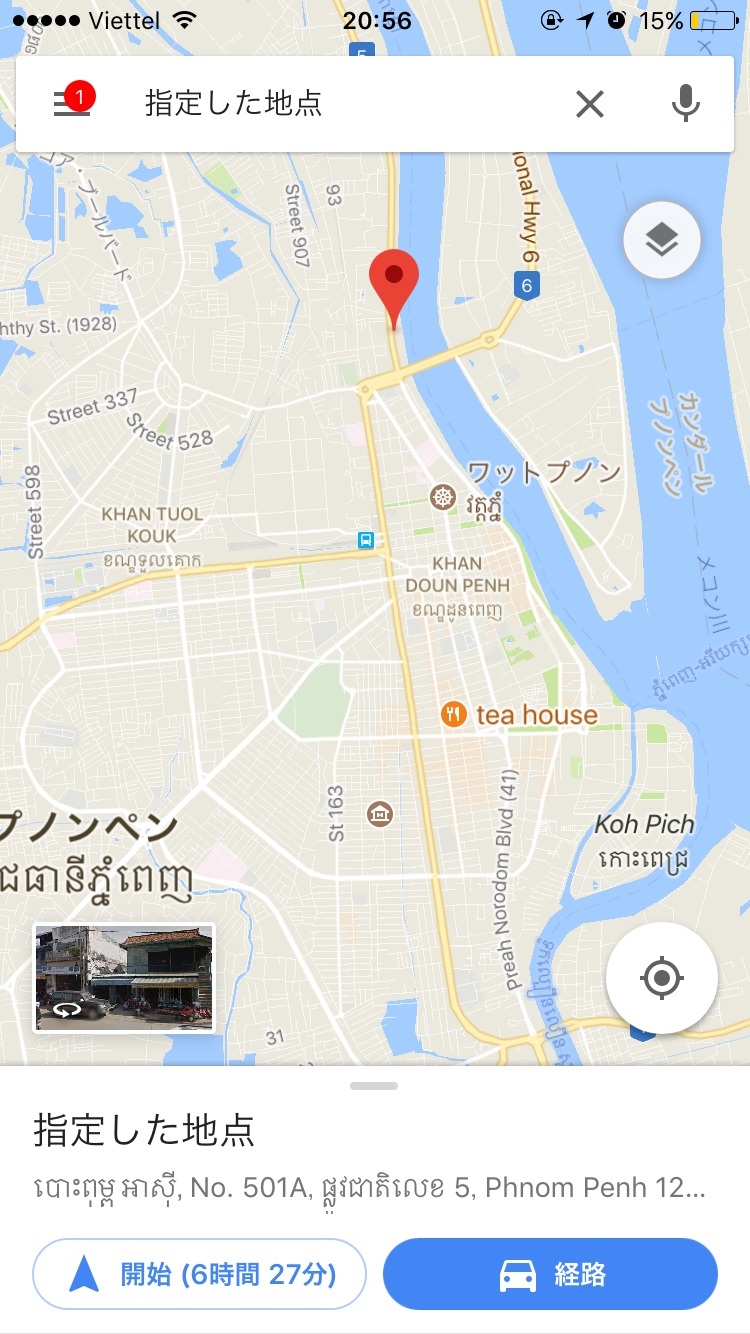
Task: Center map on my current location
Action: [x=661, y=978]
